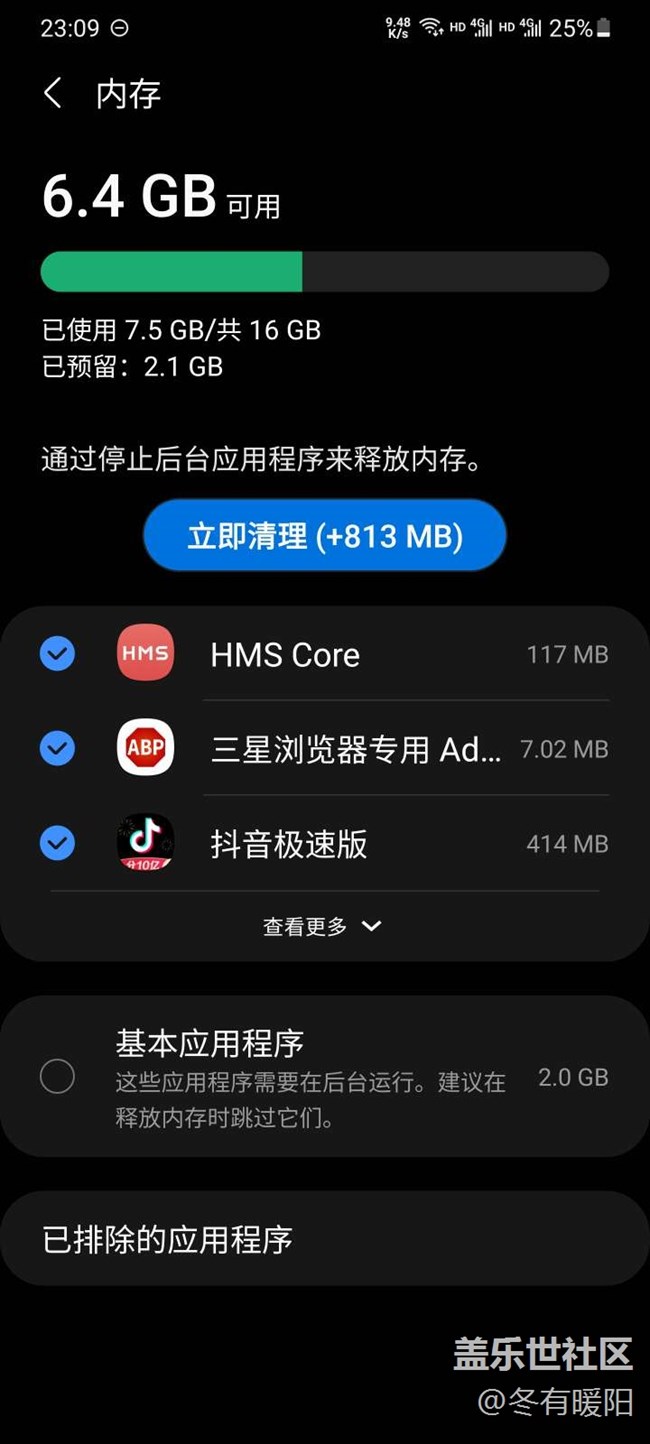650x1444 pixels.
Task: Deselect the 三星浏览器专用 Ad... checkbox
Action: (x=57, y=749)
